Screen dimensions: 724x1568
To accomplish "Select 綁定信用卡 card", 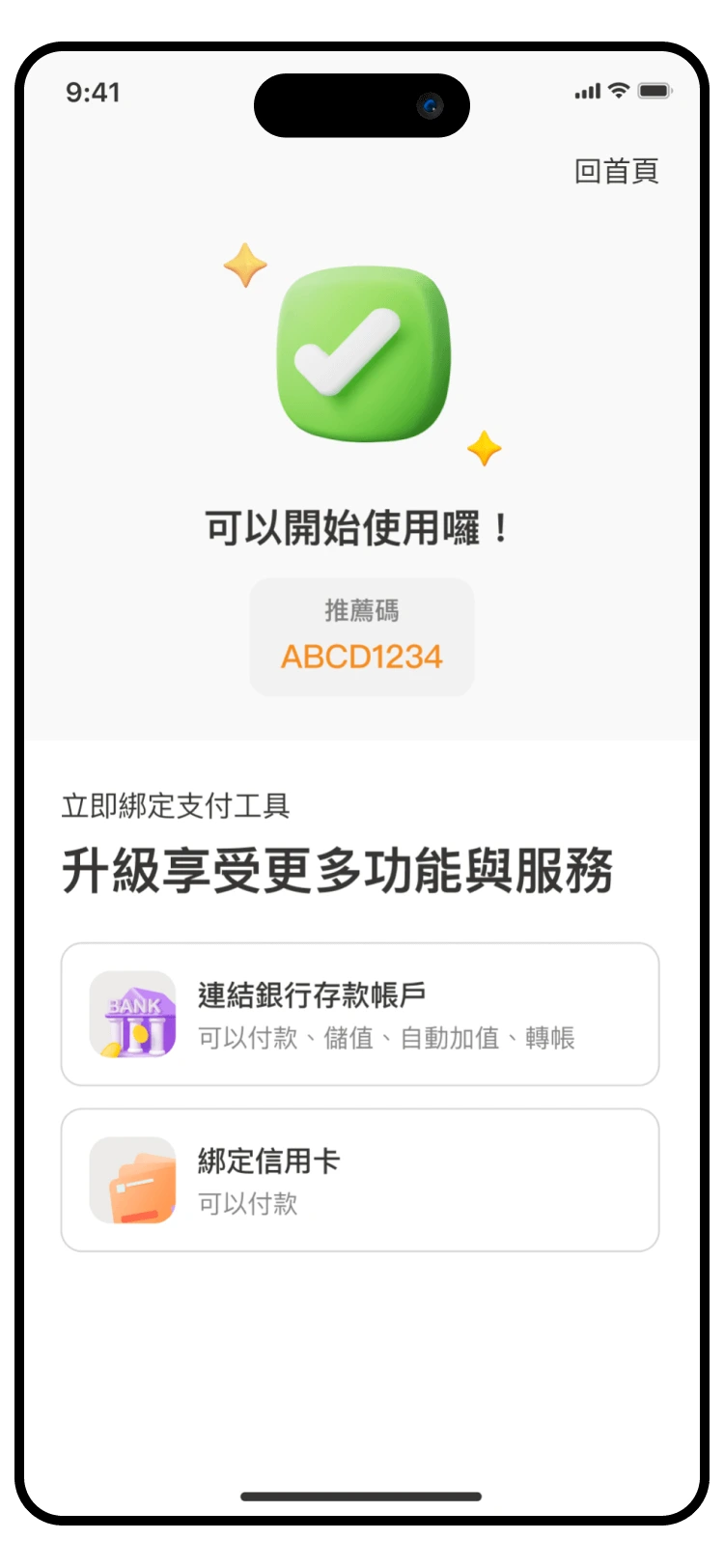I will (x=360, y=1180).
